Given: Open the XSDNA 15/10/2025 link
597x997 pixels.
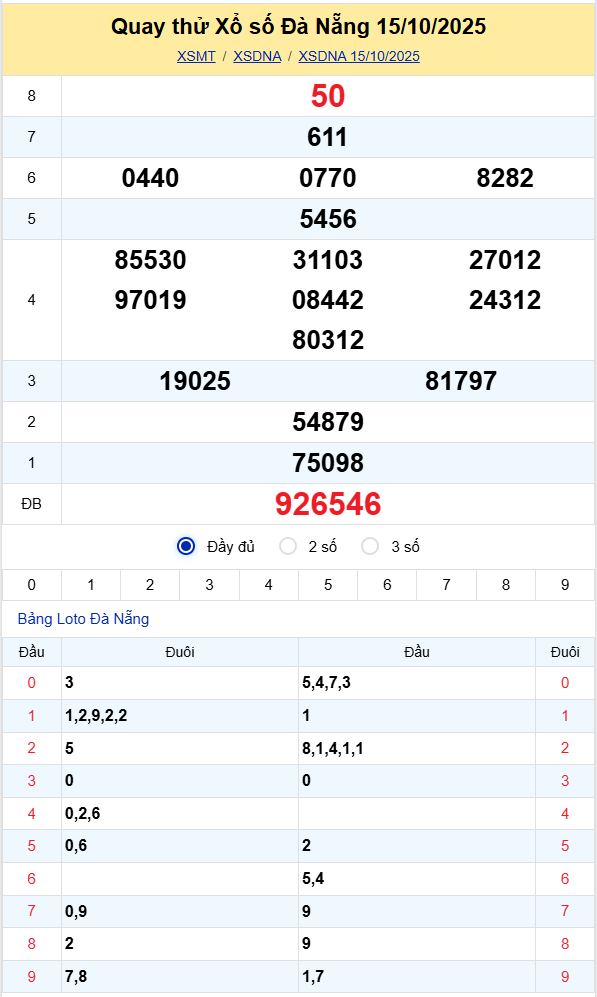Looking at the screenshot, I should click(359, 56).
